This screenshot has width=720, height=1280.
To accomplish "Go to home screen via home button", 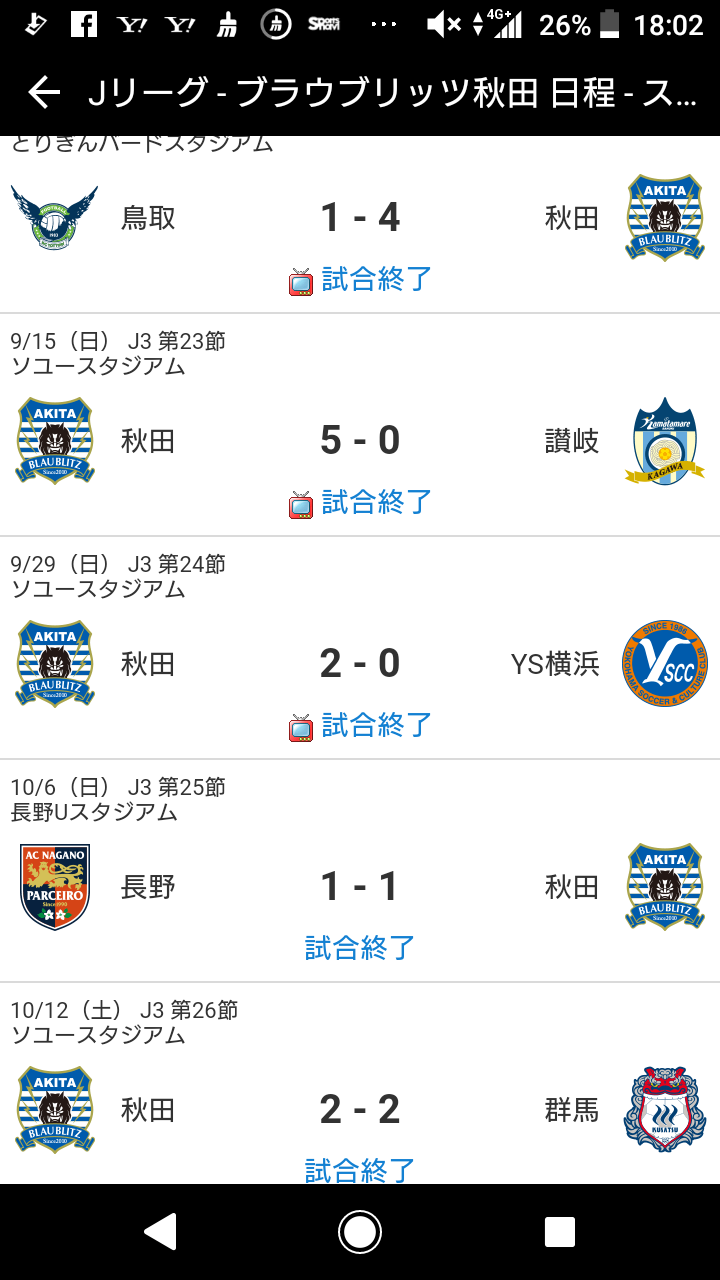I will [360, 1232].
